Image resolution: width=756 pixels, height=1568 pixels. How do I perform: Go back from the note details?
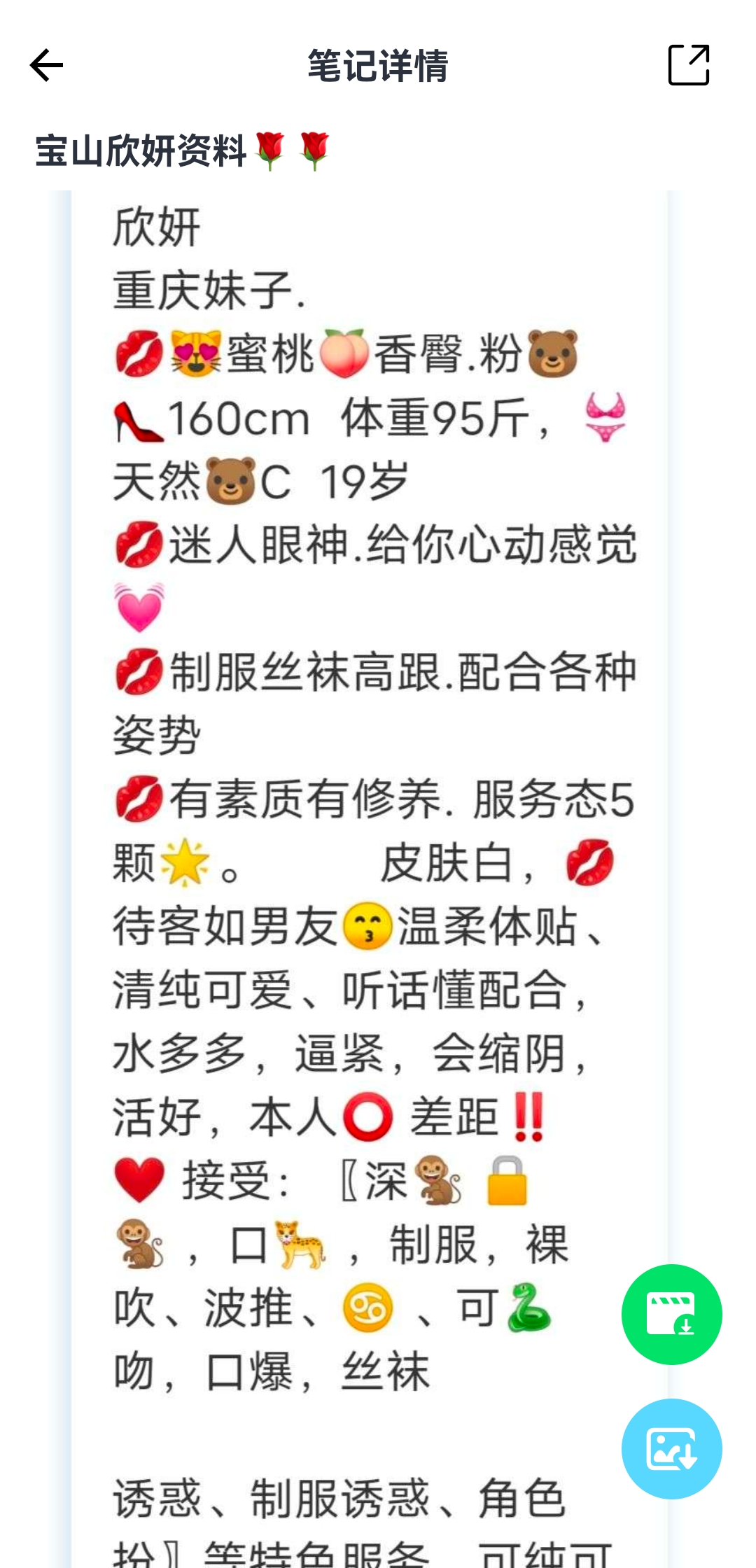[x=47, y=65]
